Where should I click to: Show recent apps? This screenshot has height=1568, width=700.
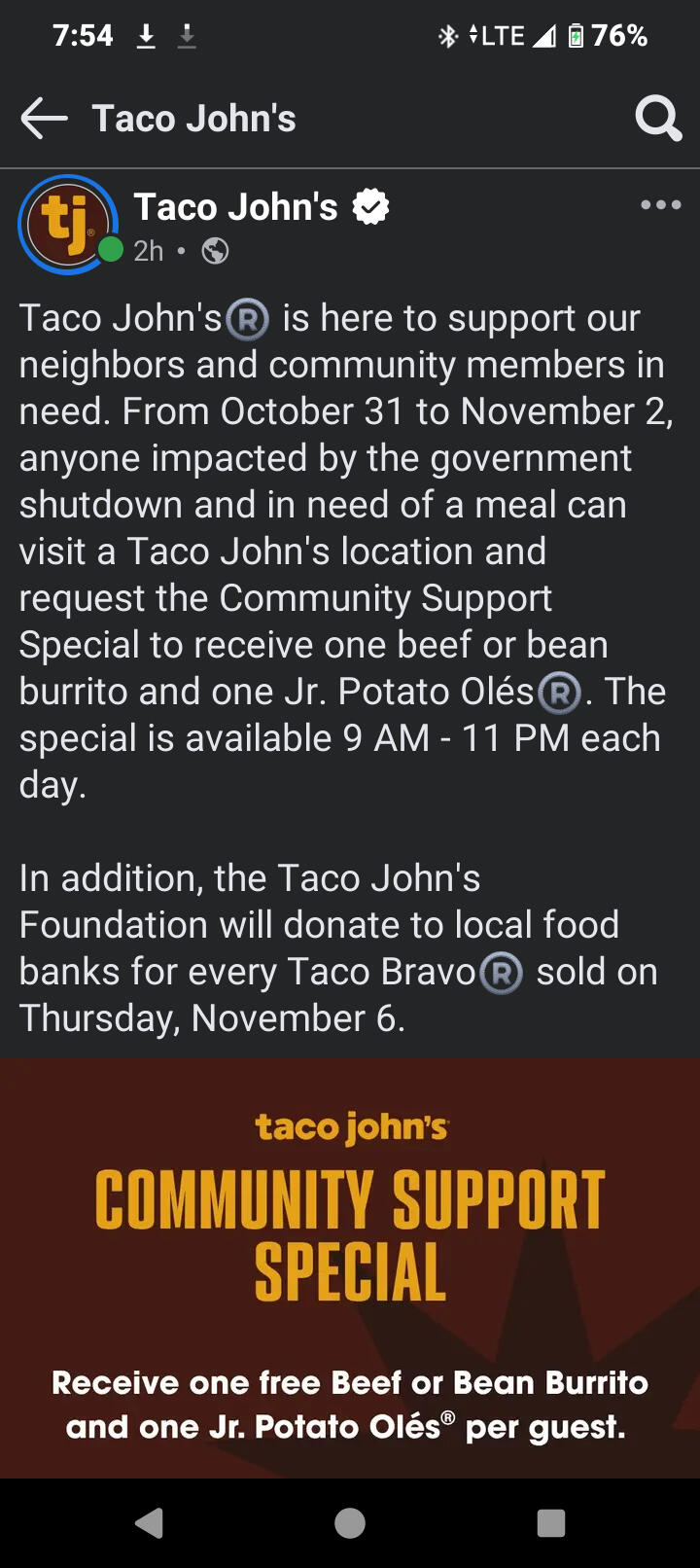[551, 1522]
